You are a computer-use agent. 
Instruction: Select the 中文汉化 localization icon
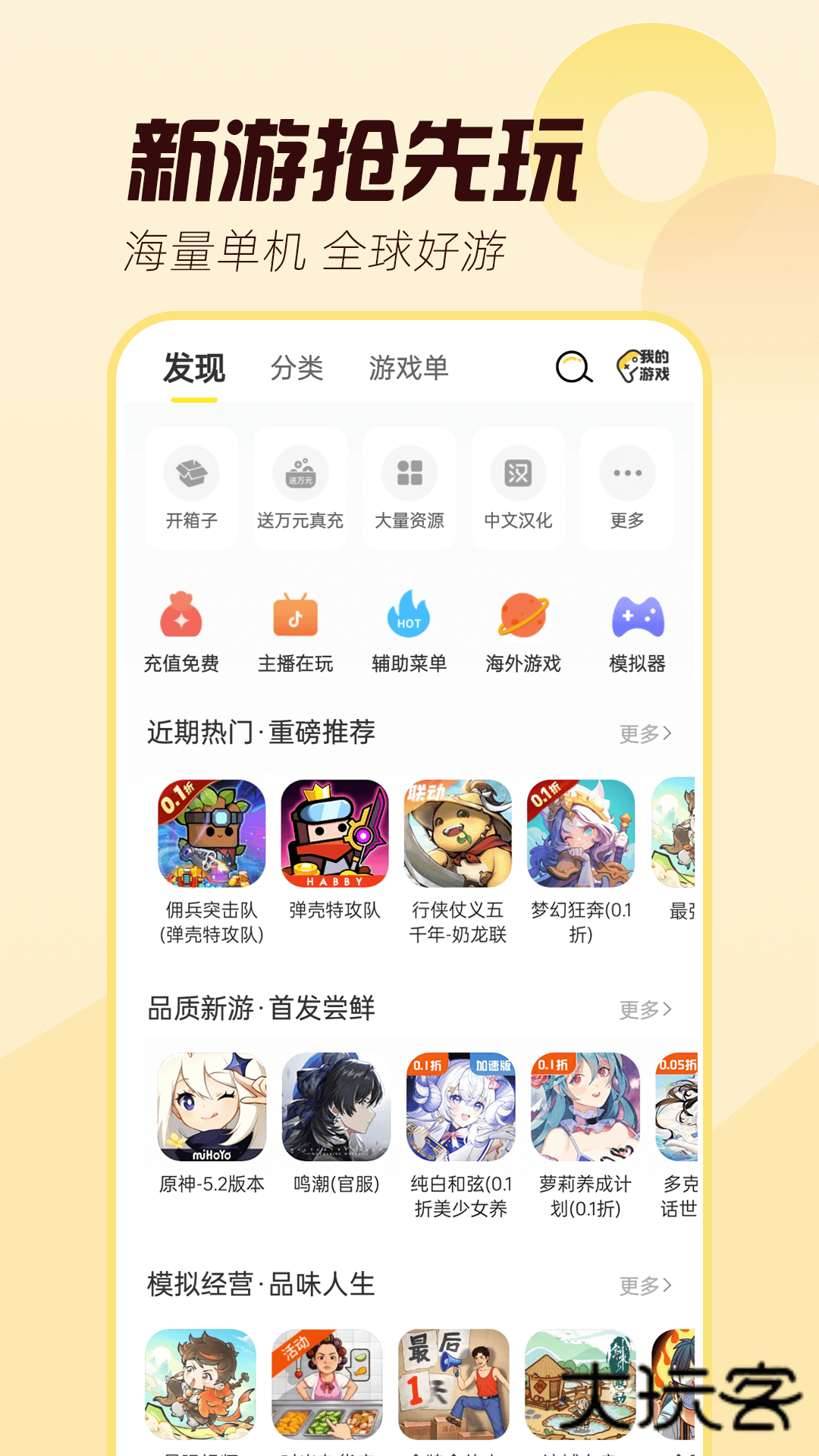(x=517, y=473)
